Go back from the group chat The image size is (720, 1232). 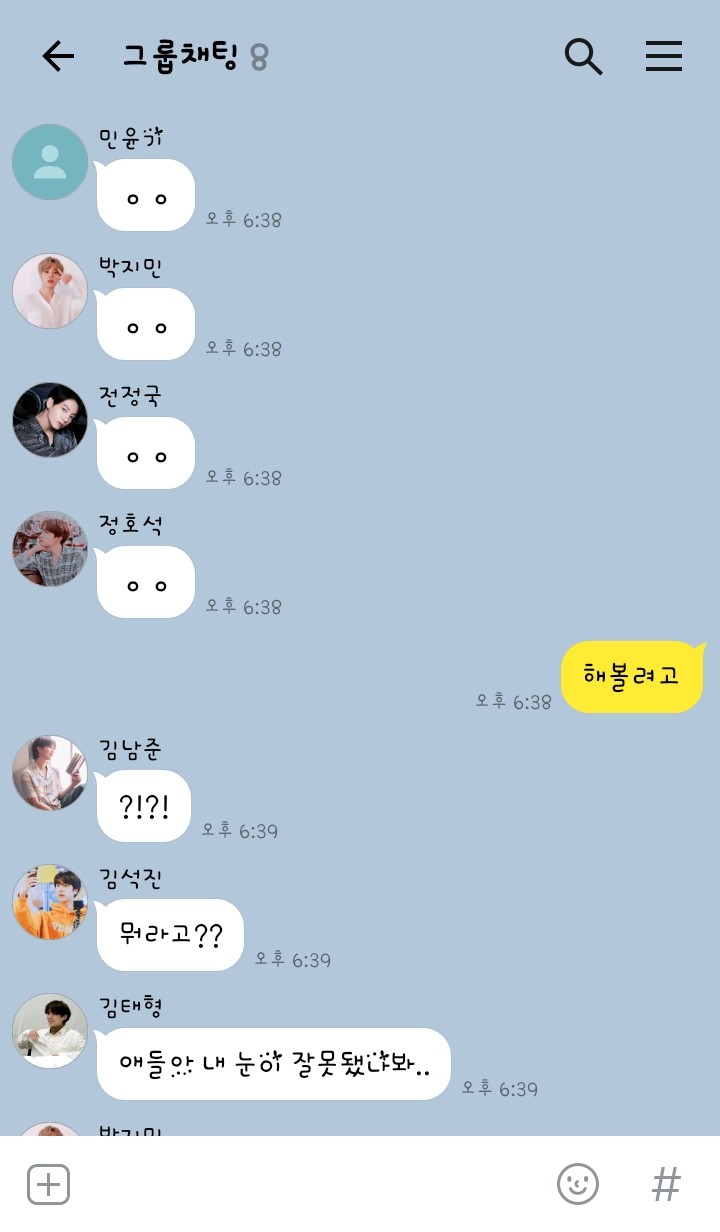(x=58, y=57)
